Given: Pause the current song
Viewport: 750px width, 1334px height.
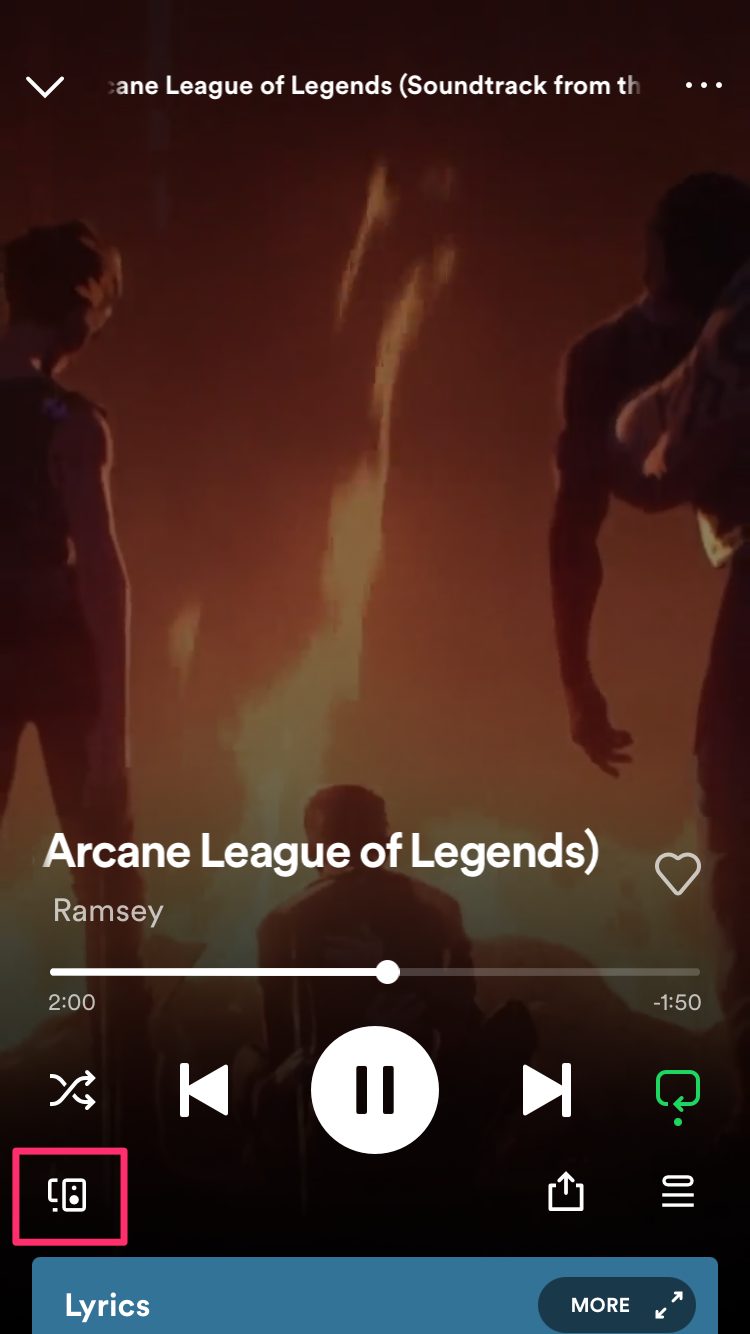Looking at the screenshot, I should click(375, 1089).
